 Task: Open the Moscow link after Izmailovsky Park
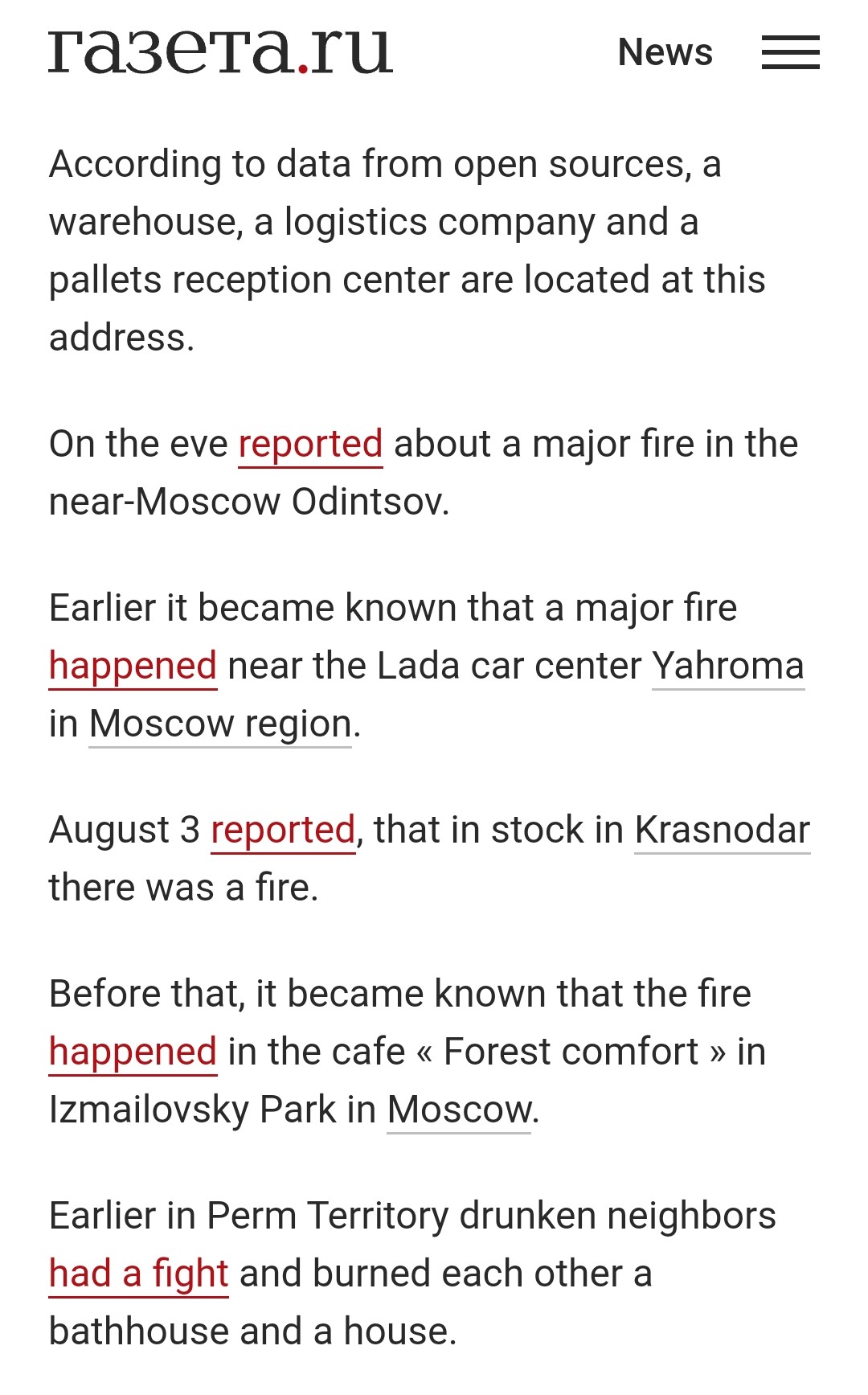[459, 1110]
